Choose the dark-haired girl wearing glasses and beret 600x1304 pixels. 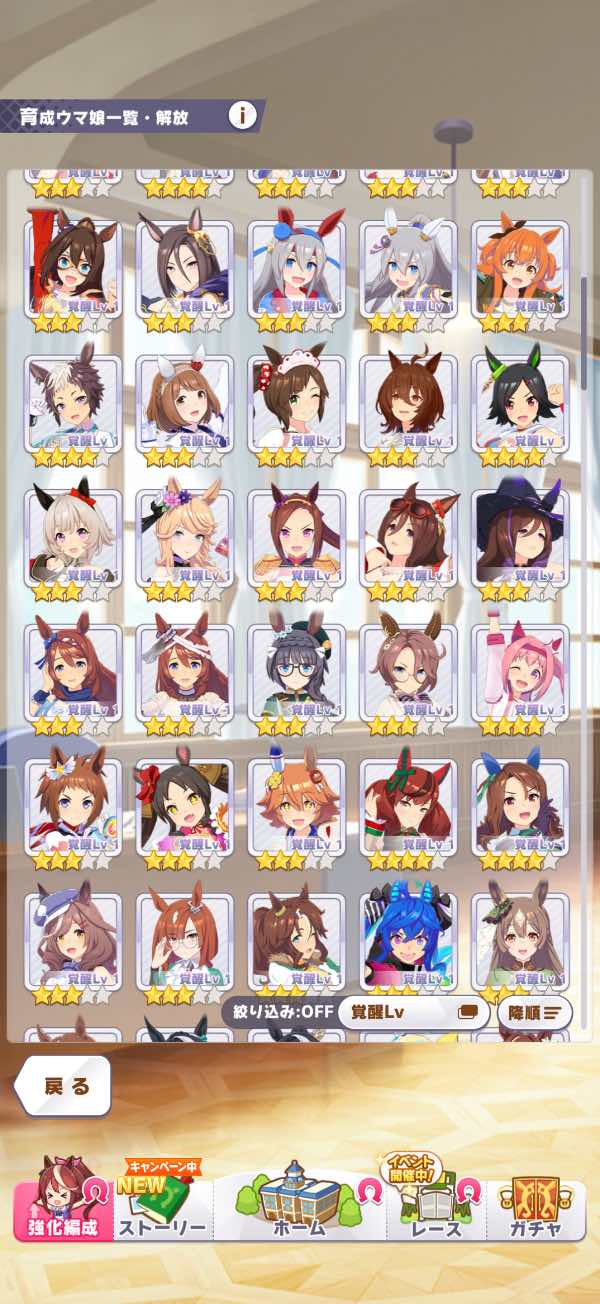click(296, 667)
